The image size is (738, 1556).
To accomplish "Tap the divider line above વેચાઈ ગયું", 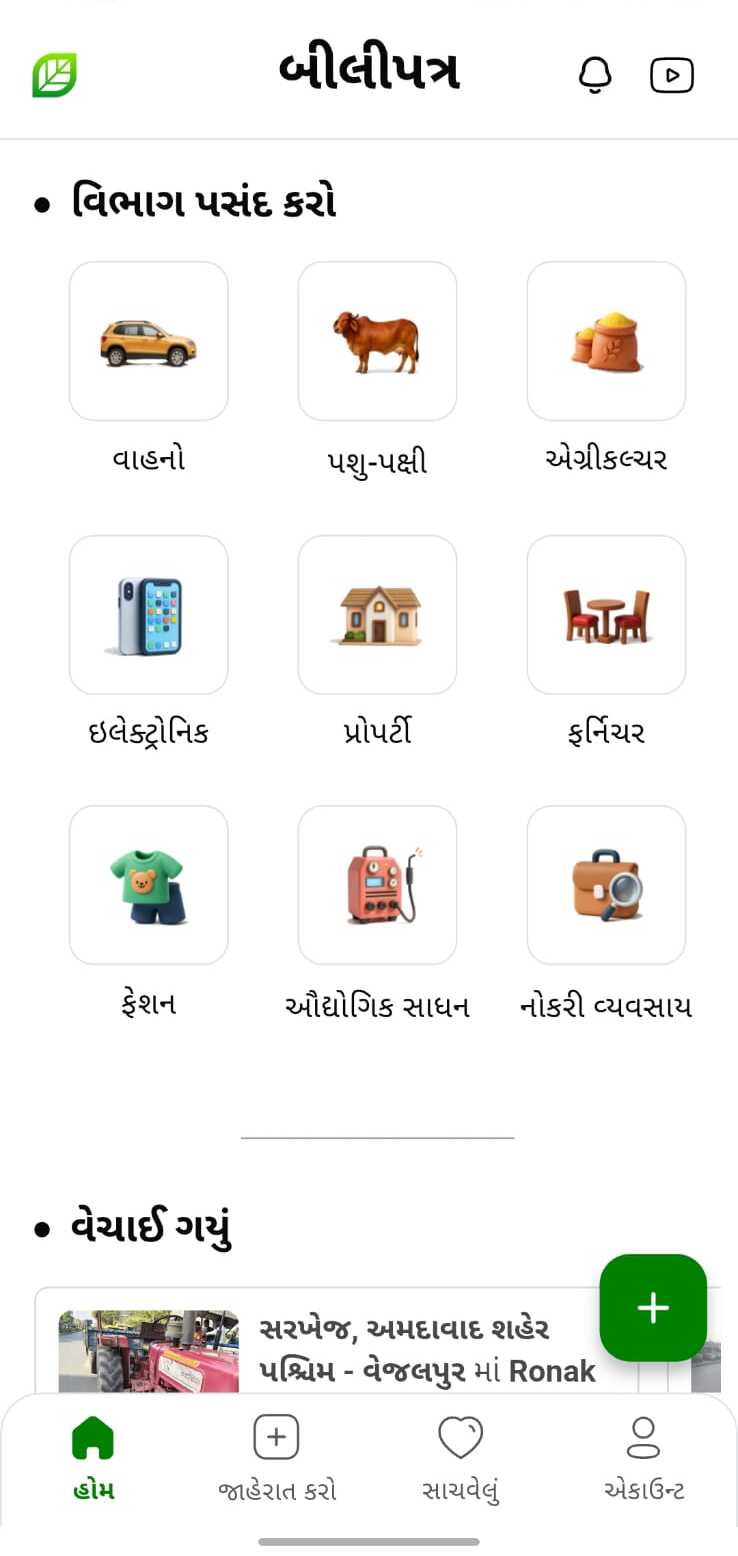I will (377, 1136).
